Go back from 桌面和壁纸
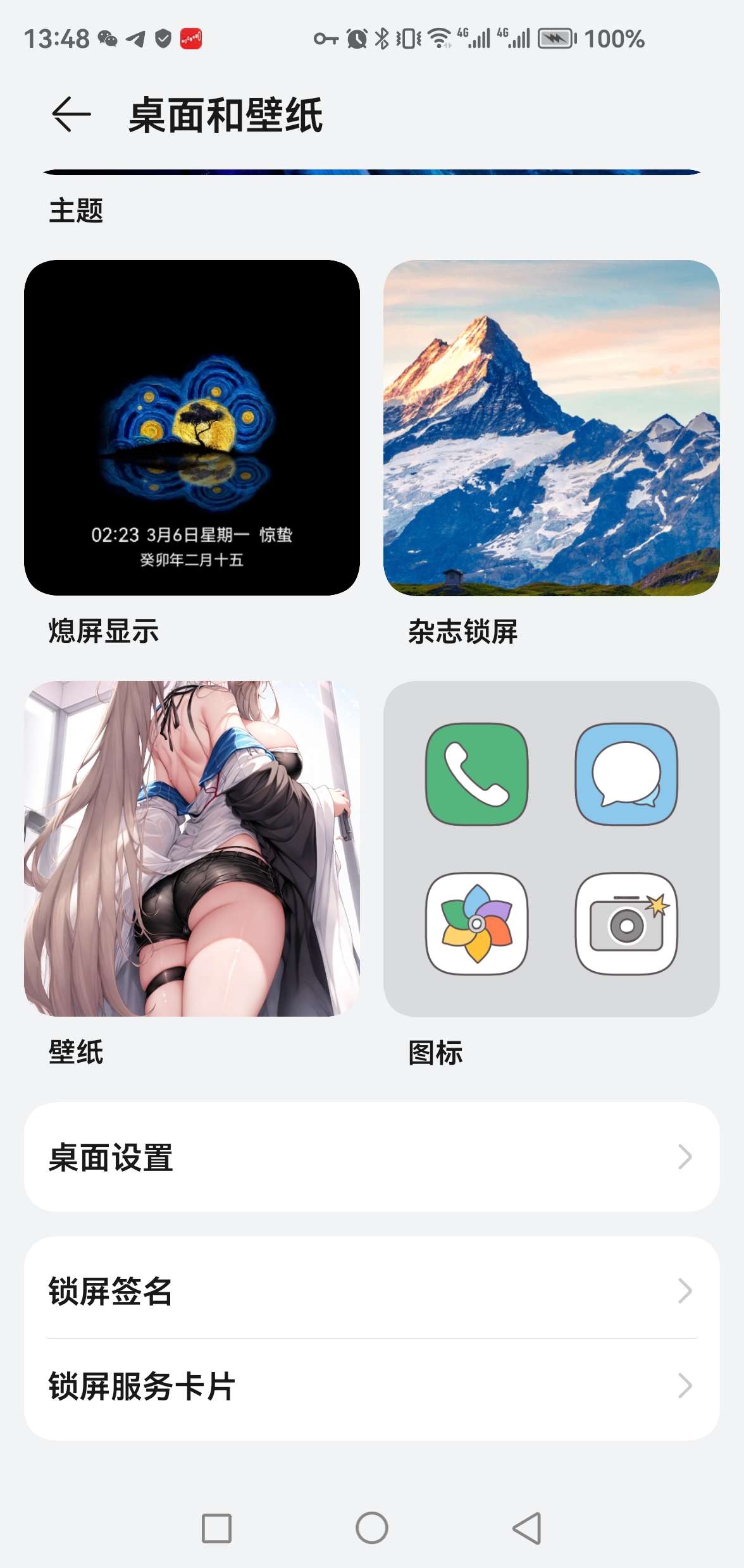The width and height of the screenshot is (744, 1568). (x=71, y=114)
